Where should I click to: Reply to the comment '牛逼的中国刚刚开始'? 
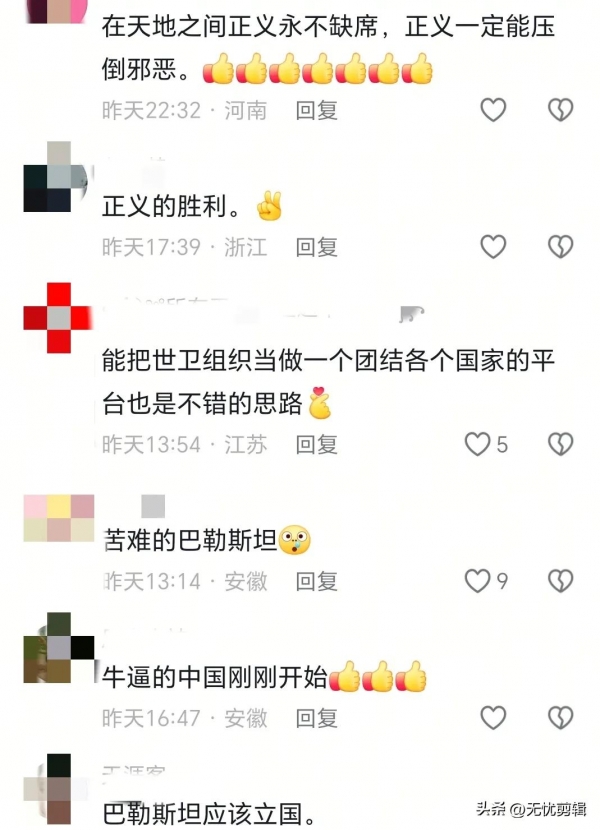pyautogui.click(x=316, y=717)
